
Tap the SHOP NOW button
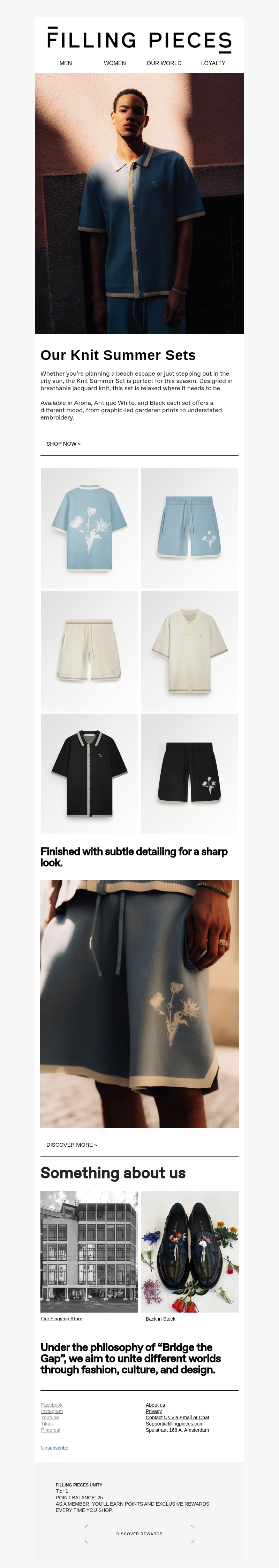point(63,444)
